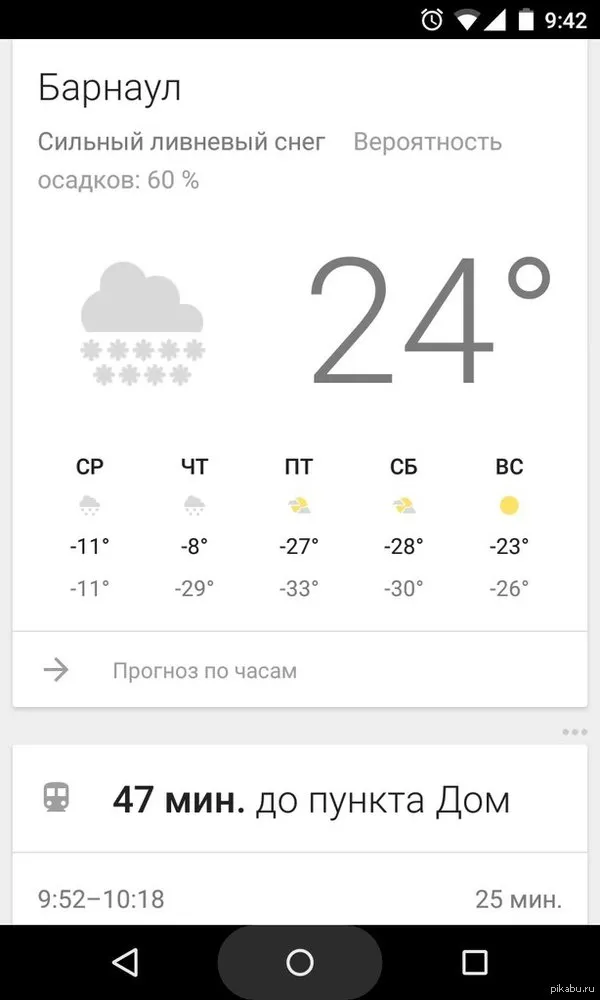
Task: Tap the system home button
Action: tap(300, 962)
